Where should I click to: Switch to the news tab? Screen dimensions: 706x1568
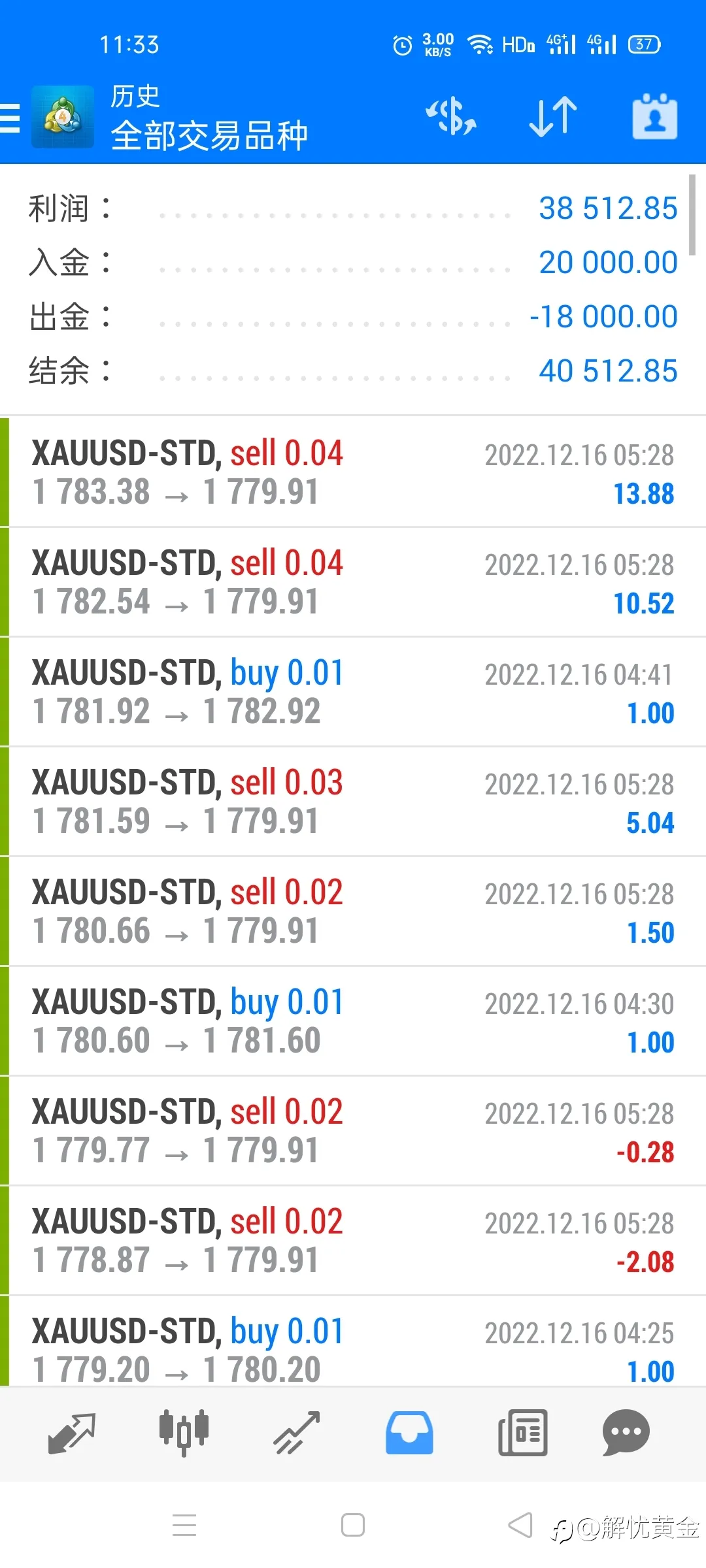[522, 1433]
